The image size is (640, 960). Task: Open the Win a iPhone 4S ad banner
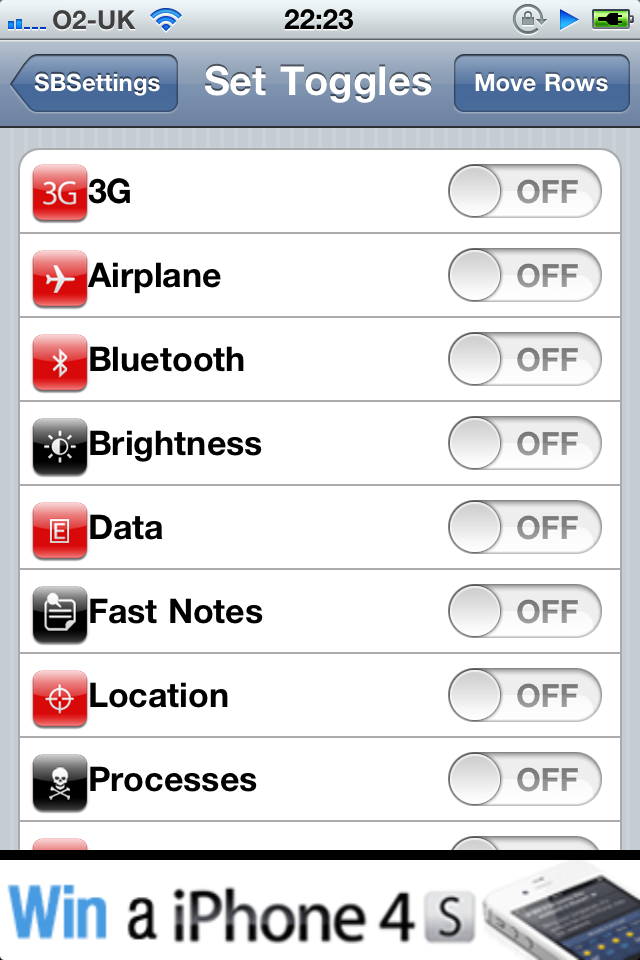[x=320, y=910]
